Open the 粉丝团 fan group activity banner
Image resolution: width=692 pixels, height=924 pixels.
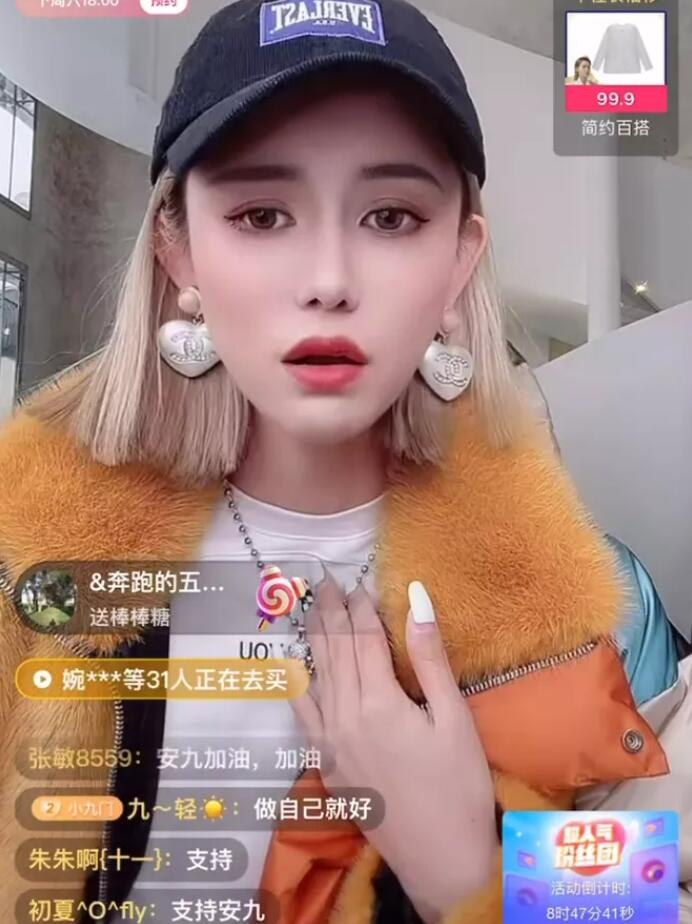click(597, 864)
